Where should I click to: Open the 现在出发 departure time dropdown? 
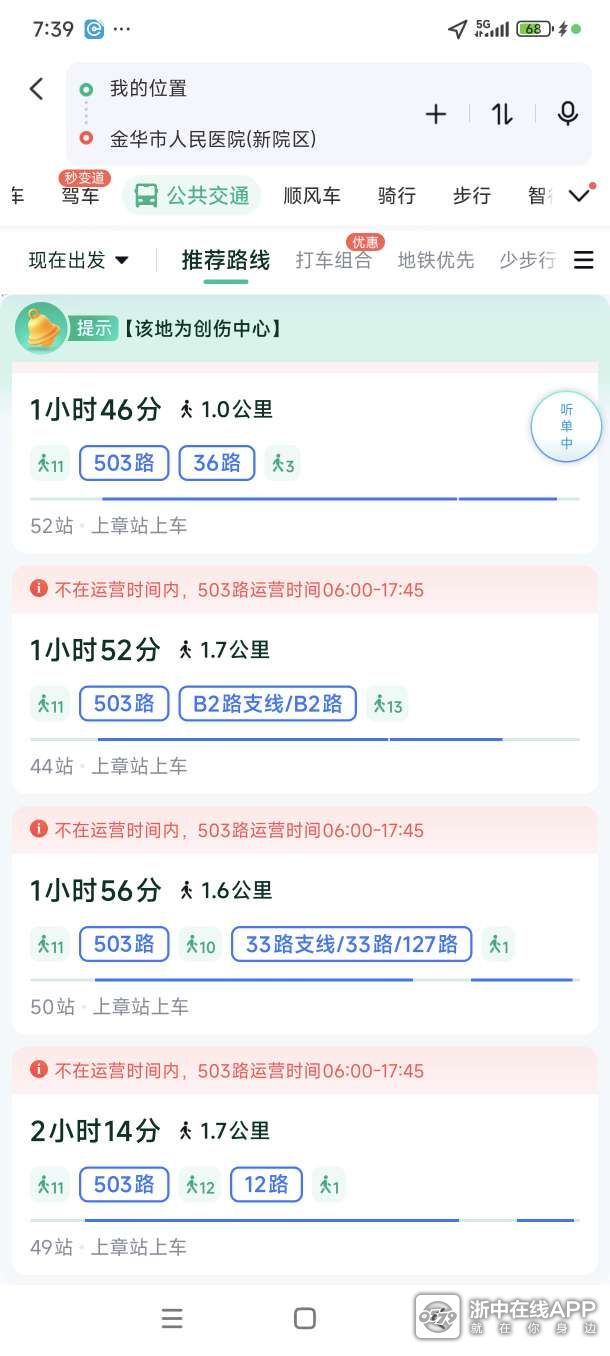pyautogui.click(x=79, y=261)
